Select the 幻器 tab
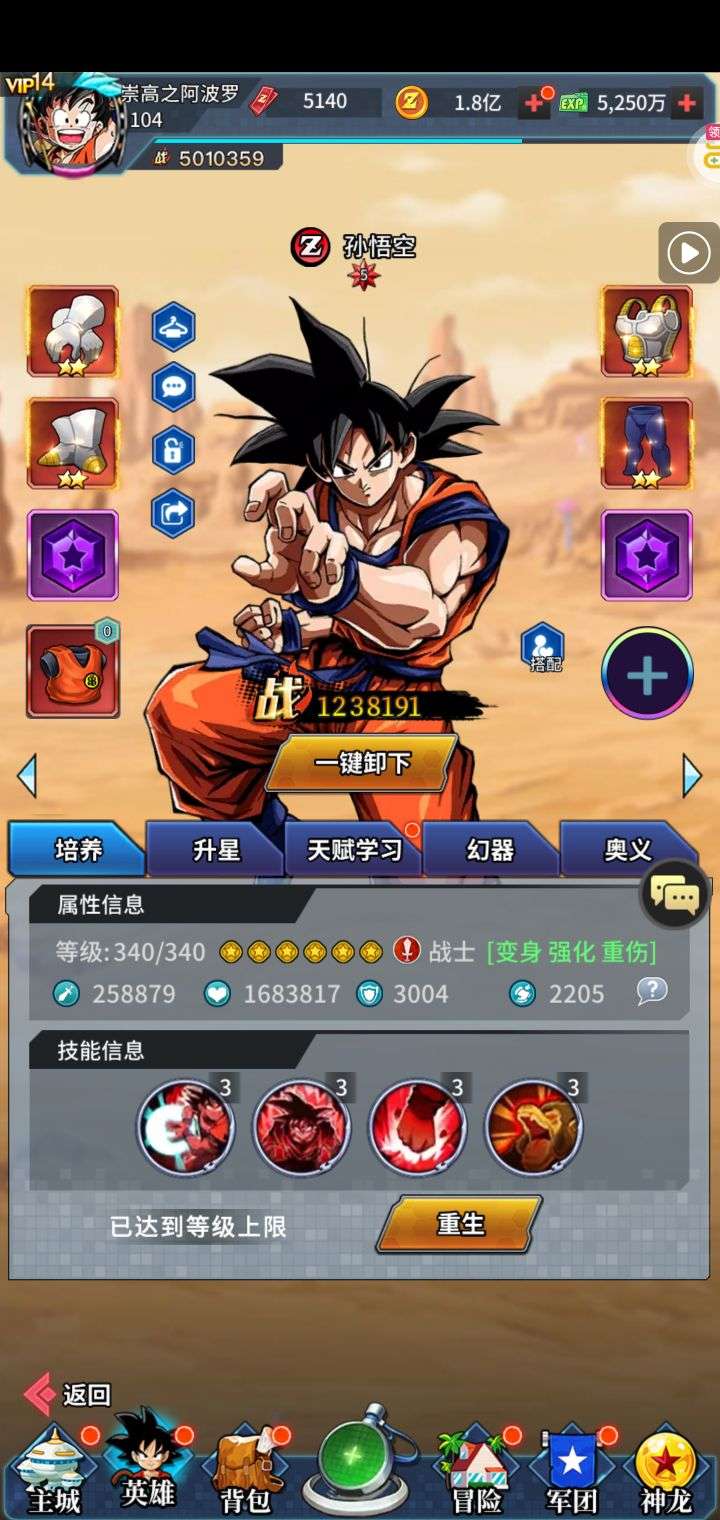Viewport: 720px width, 1520px height. tap(490, 850)
